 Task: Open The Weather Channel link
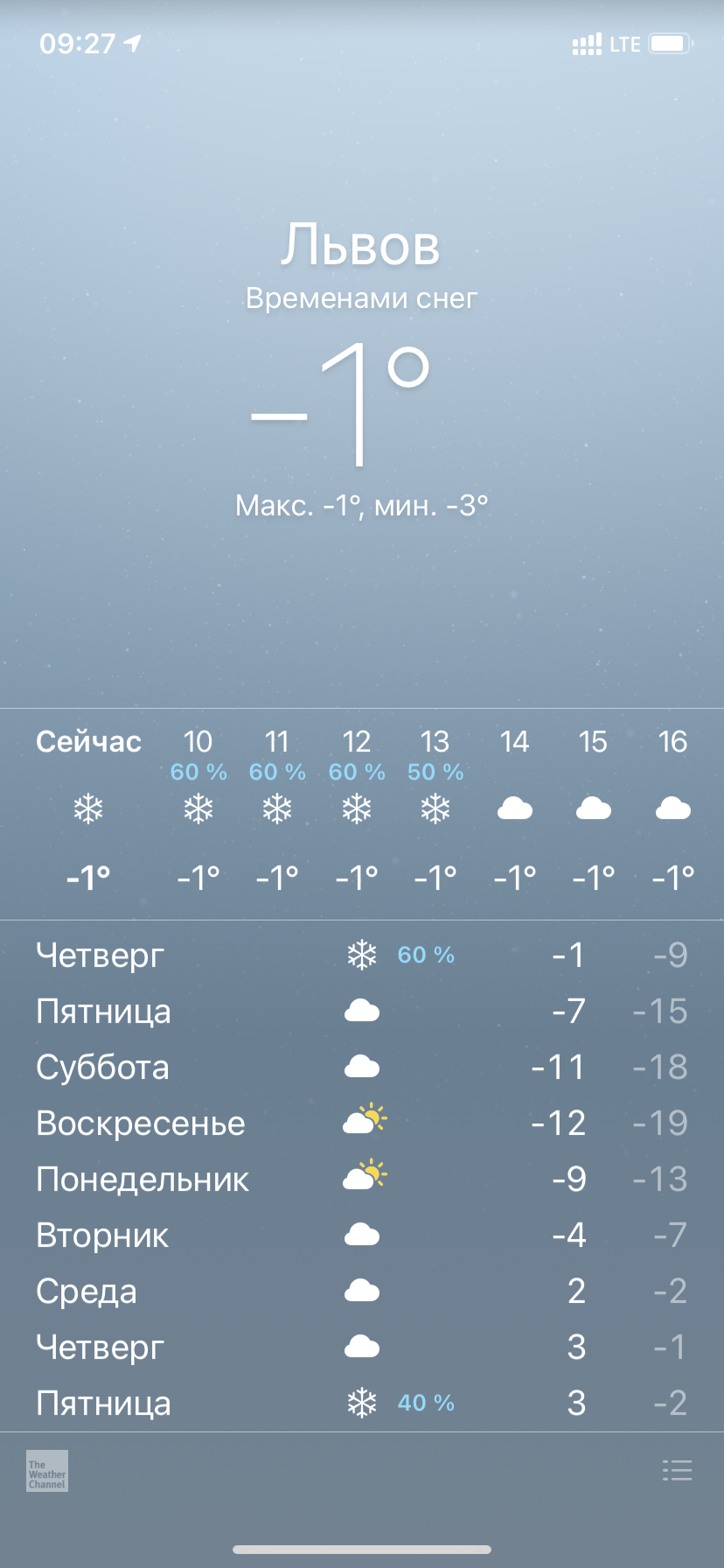(47, 1471)
